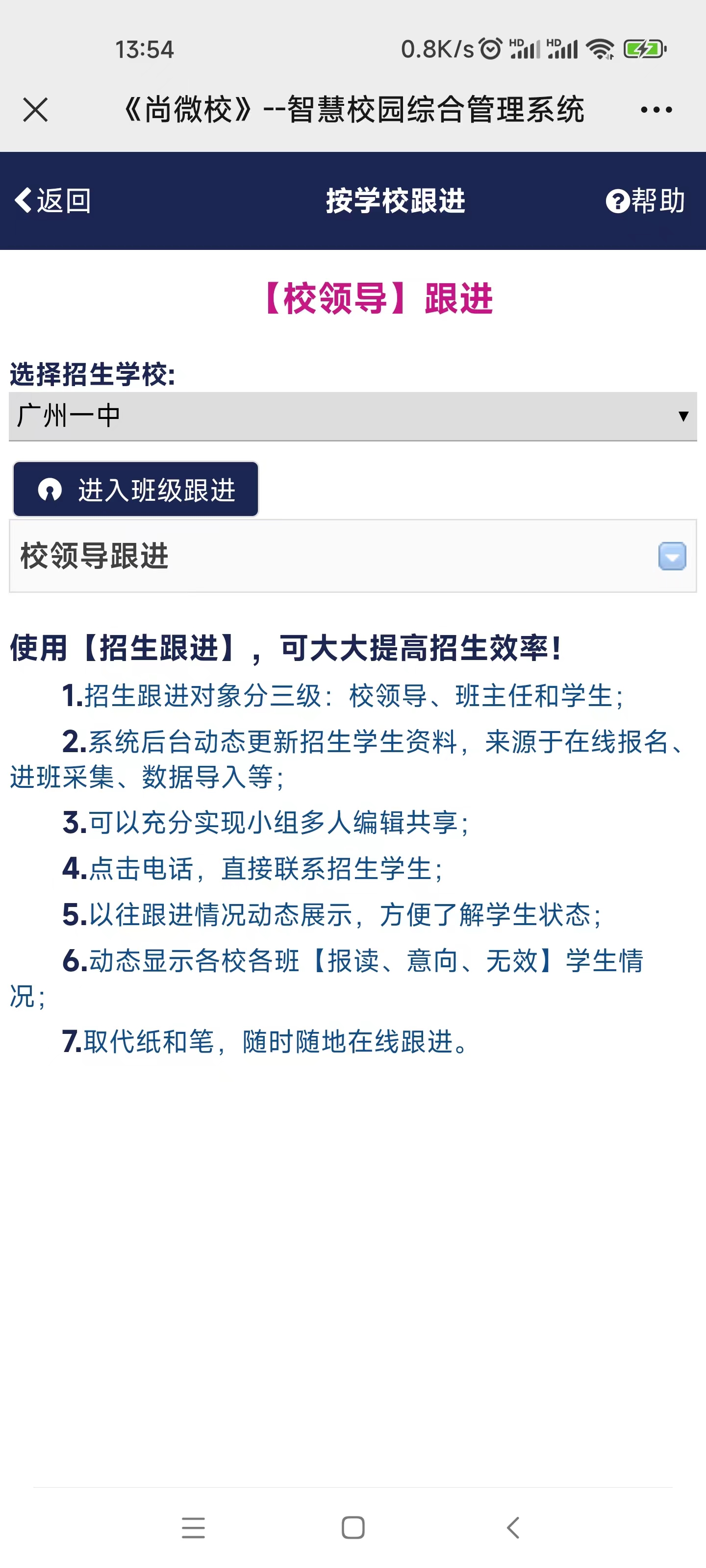Go to the home screen via system home button
Image resolution: width=706 pixels, height=1568 pixels.
(353, 1527)
